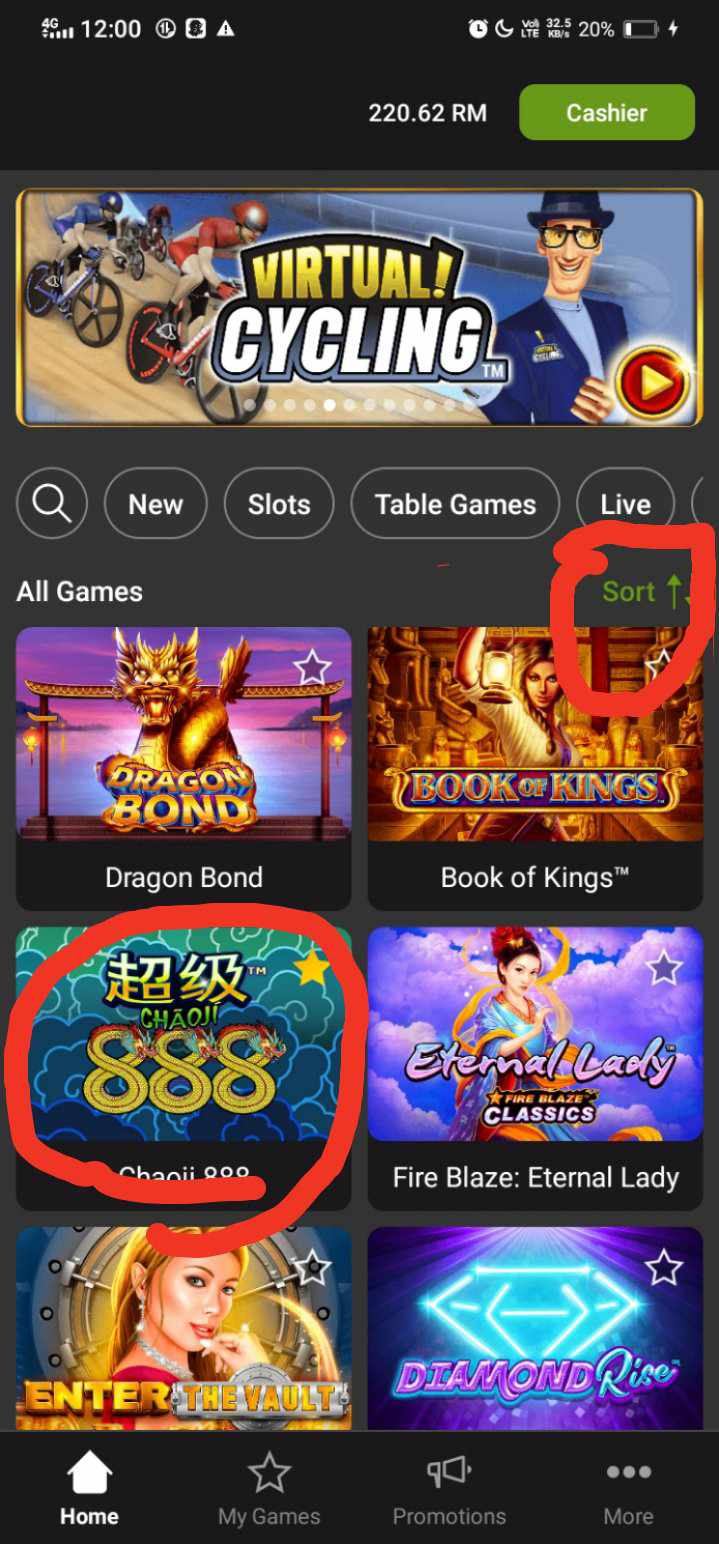The height and width of the screenshot is (1544, 719).
Task: Open the game search icon
Action: [51, 504]
